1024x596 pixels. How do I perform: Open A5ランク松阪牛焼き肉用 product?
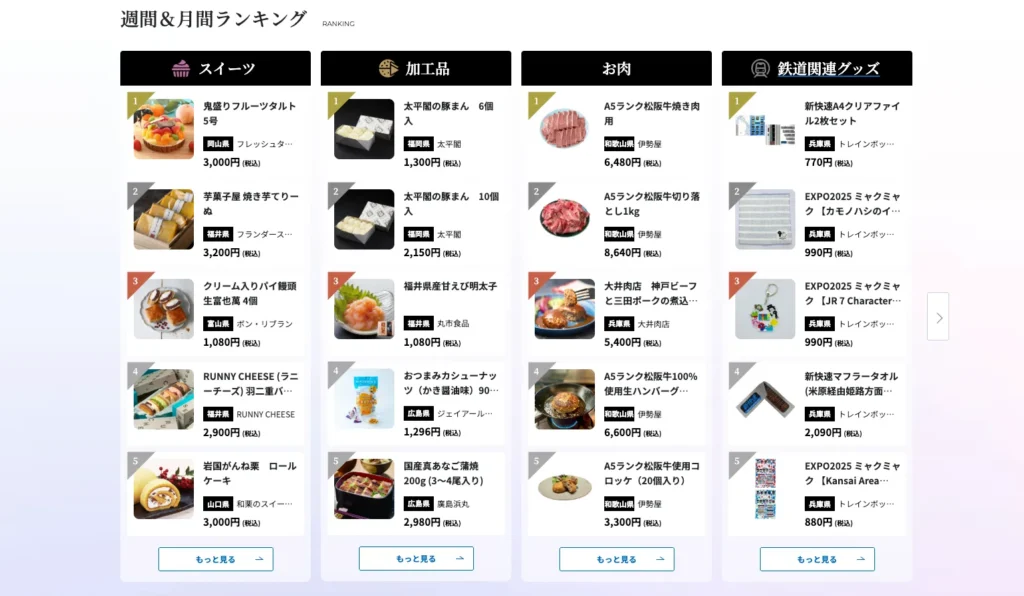click(651, 113)
